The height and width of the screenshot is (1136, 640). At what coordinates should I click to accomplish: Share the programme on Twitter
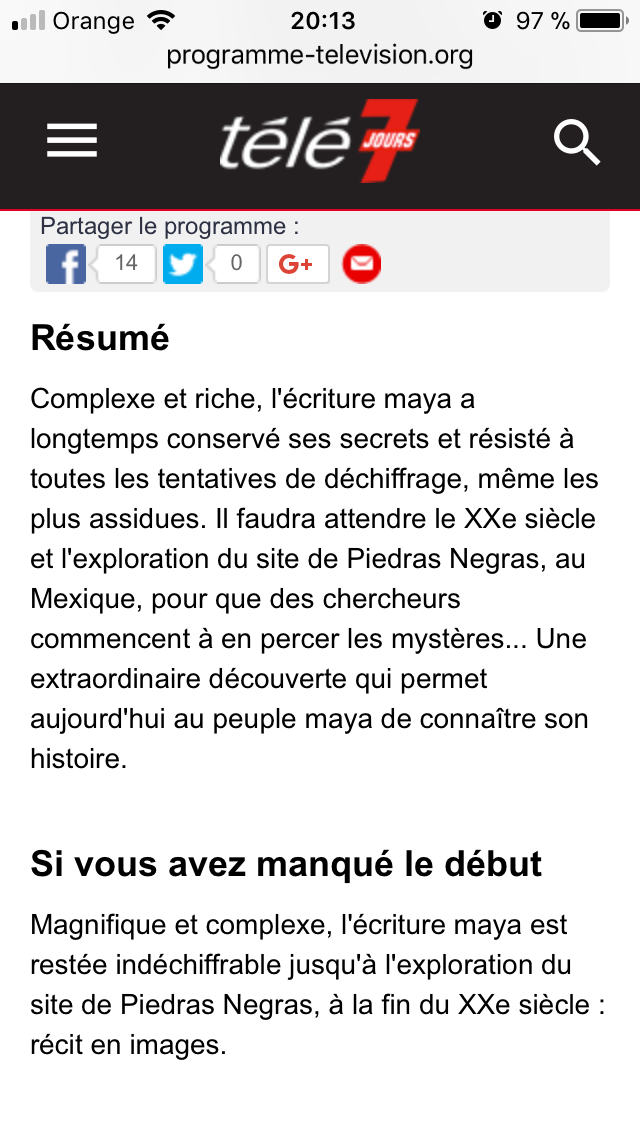click(x=183, y=264)
